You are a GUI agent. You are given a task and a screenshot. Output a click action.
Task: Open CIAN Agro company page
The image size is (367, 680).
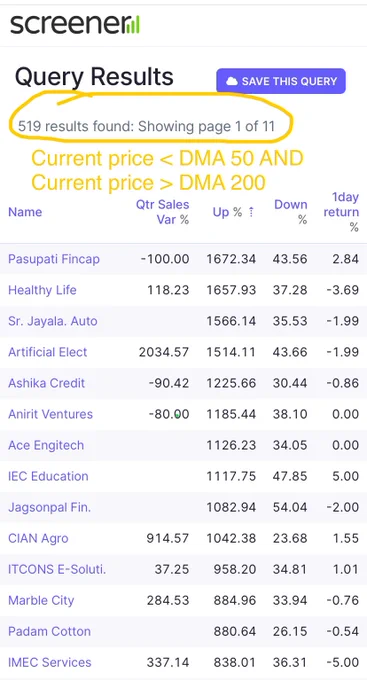[38, 539]
